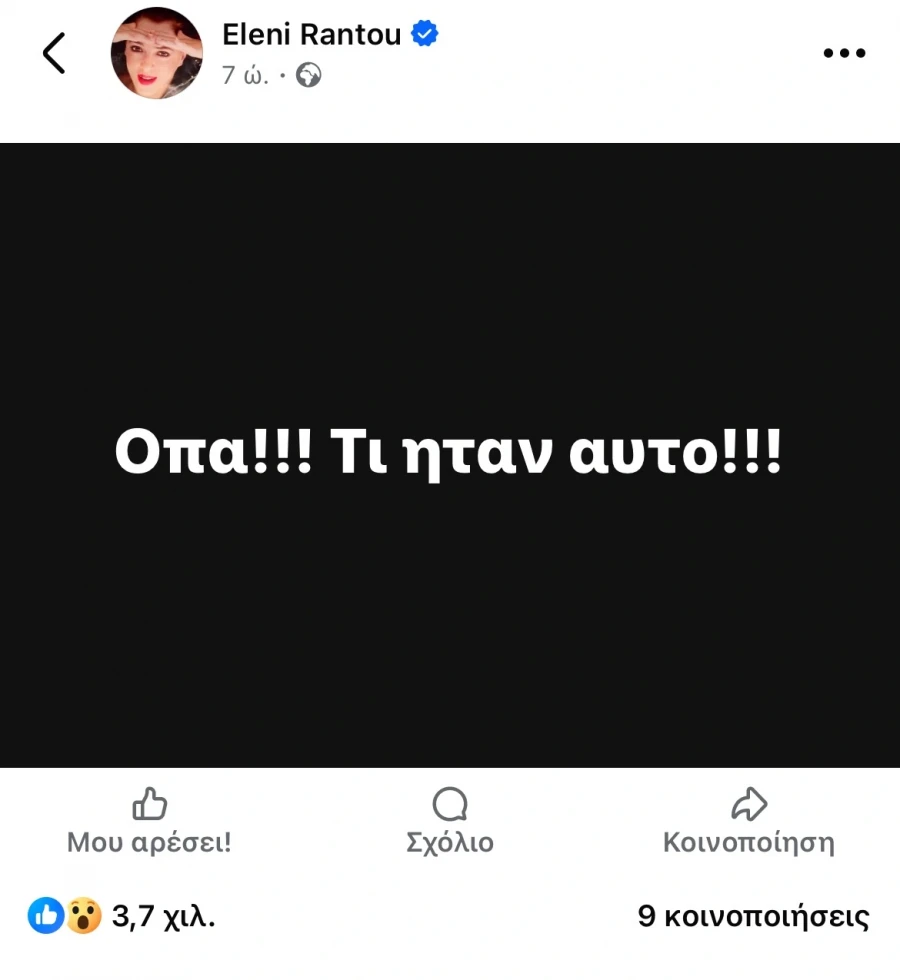Go back using the back arrow

tap(54, 53)
